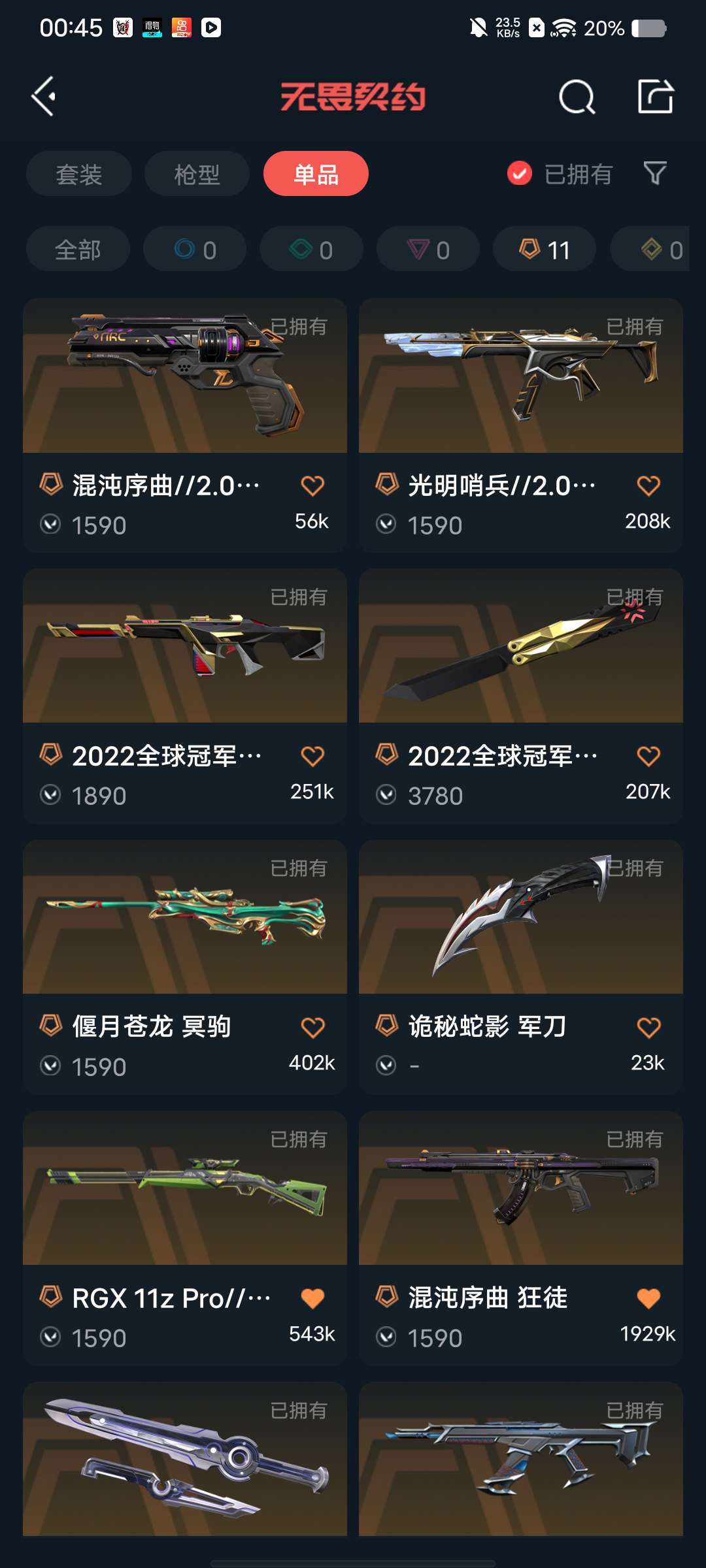Filter by the orange tier showing 11

pyautogui.click(x=544, y=250)
